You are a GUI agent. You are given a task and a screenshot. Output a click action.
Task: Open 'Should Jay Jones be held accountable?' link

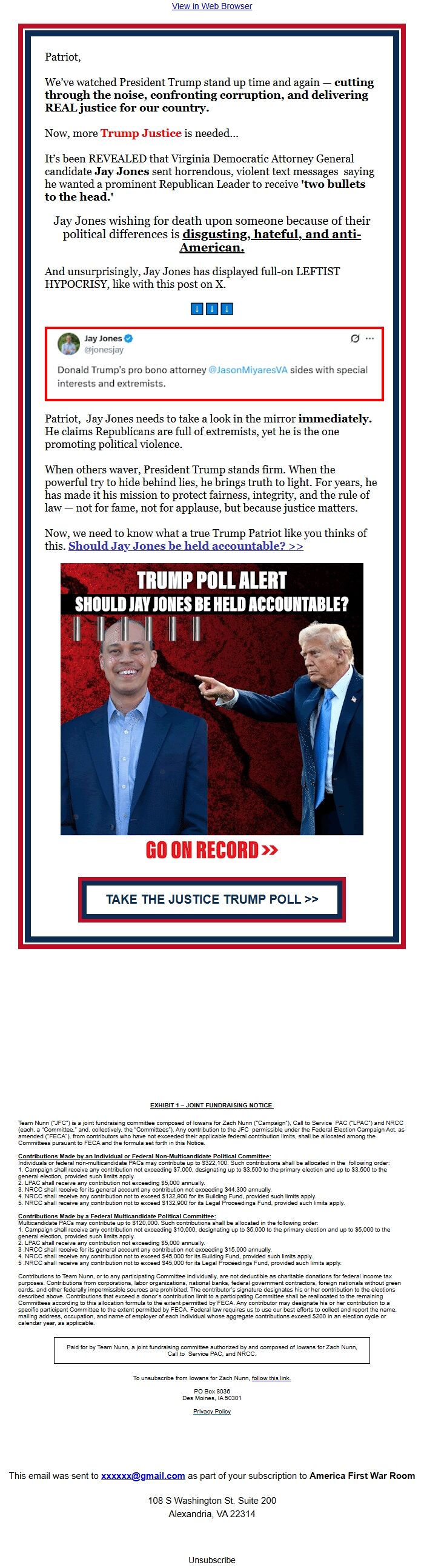pyautogui.click(x=185, y=546)
